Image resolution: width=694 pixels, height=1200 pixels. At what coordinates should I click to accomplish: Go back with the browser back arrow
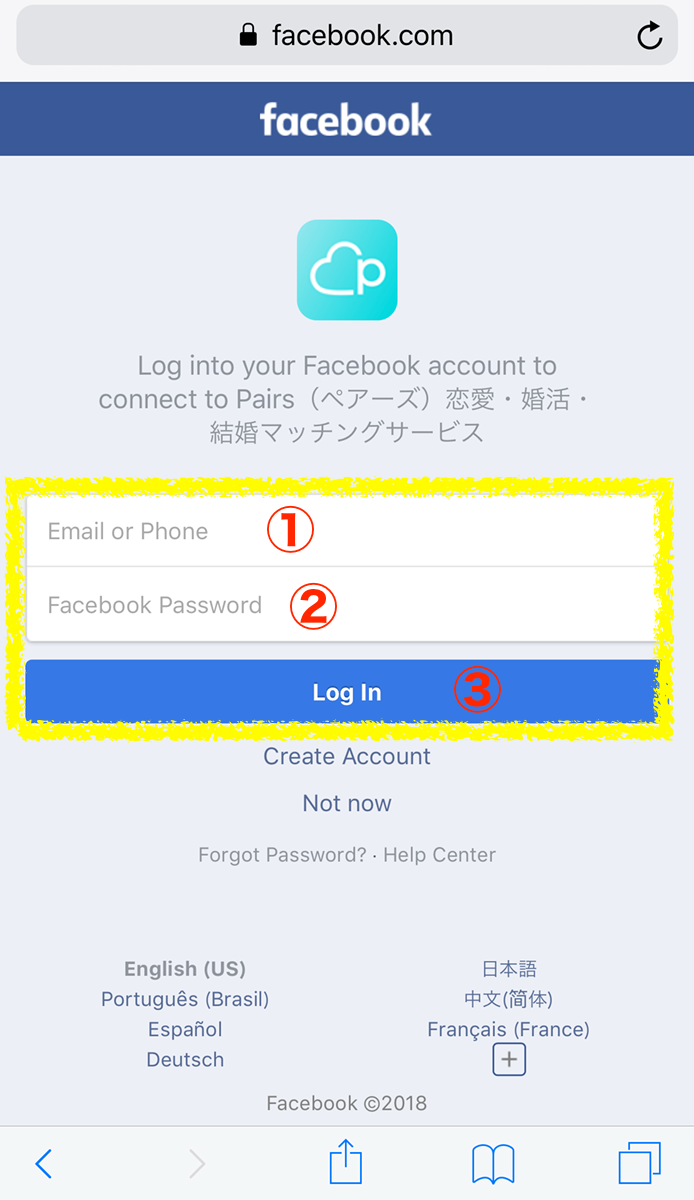[43, 1163]
